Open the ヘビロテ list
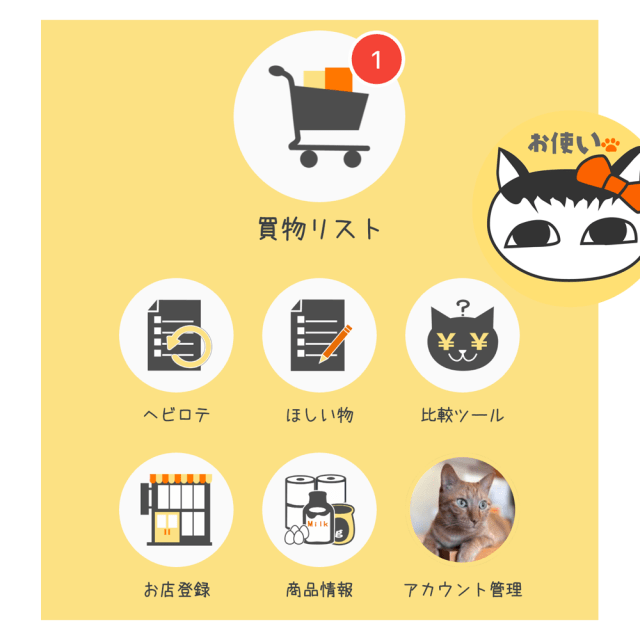This screenshot has height=640, width=640. coord(176,335)
